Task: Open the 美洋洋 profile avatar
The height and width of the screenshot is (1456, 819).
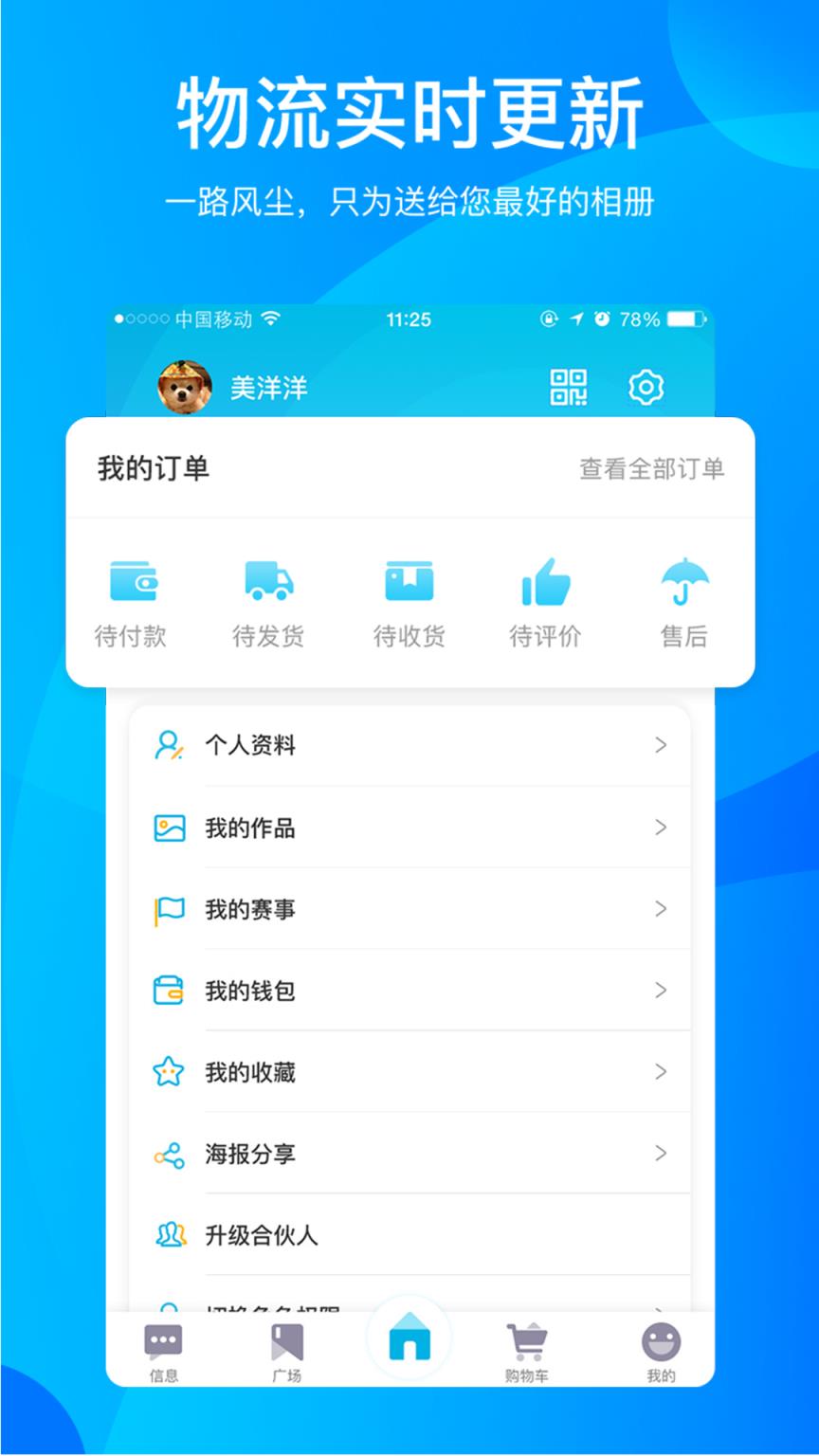Action: [182, 387]
